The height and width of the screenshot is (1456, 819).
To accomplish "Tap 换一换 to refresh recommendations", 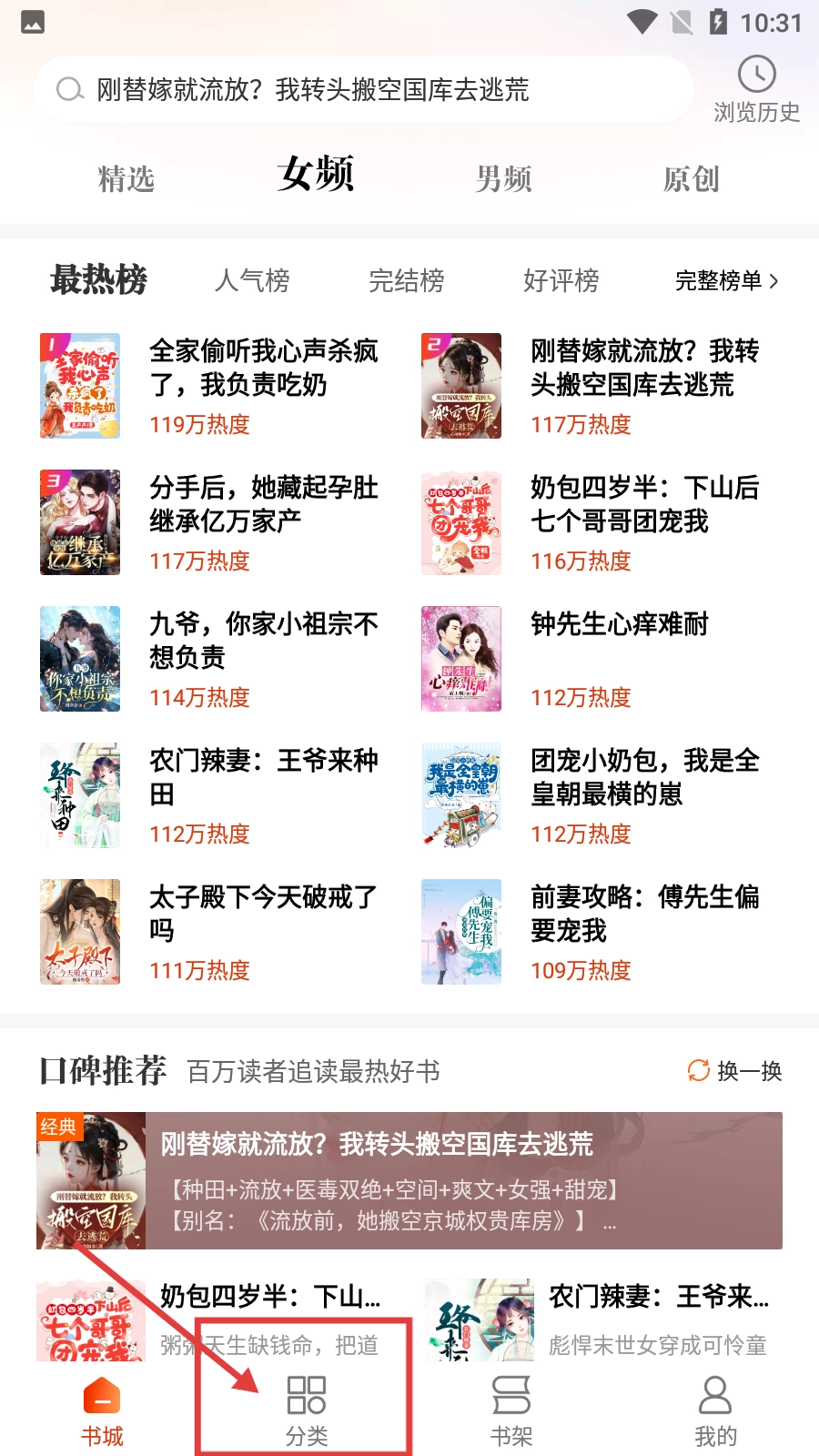I will [x=735, y=1071].
